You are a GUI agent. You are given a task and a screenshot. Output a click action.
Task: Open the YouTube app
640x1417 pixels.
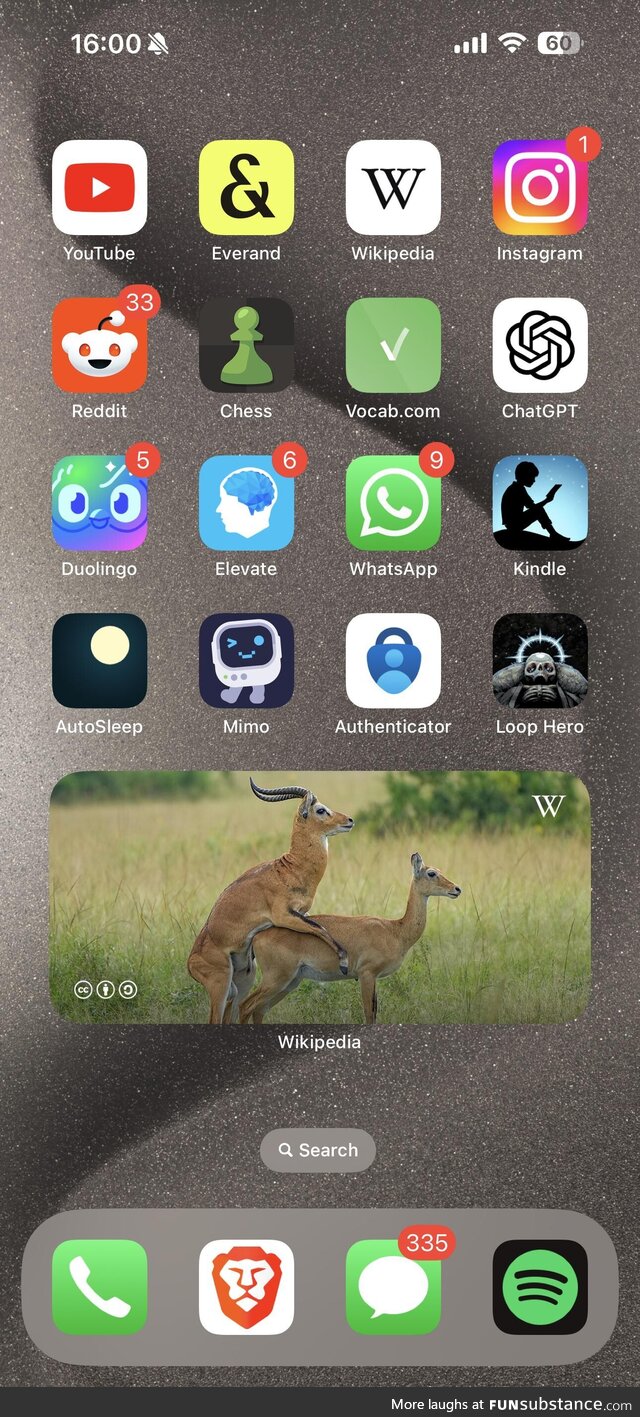(99, 188)
